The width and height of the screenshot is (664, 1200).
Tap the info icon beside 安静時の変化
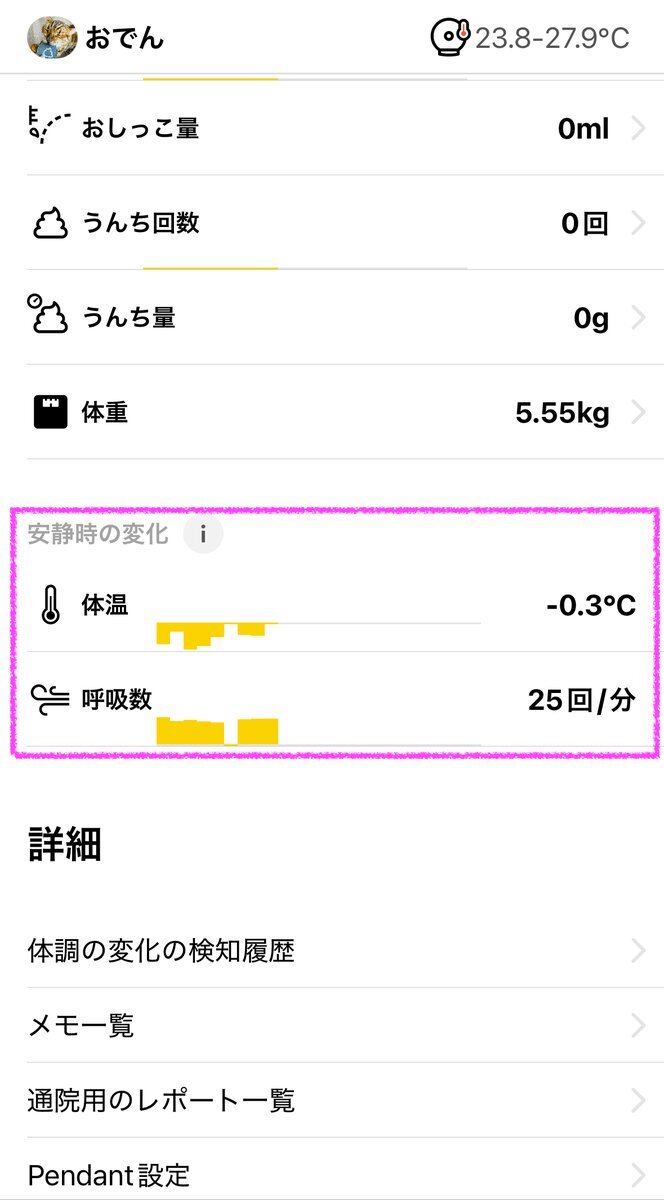point(203,534)
